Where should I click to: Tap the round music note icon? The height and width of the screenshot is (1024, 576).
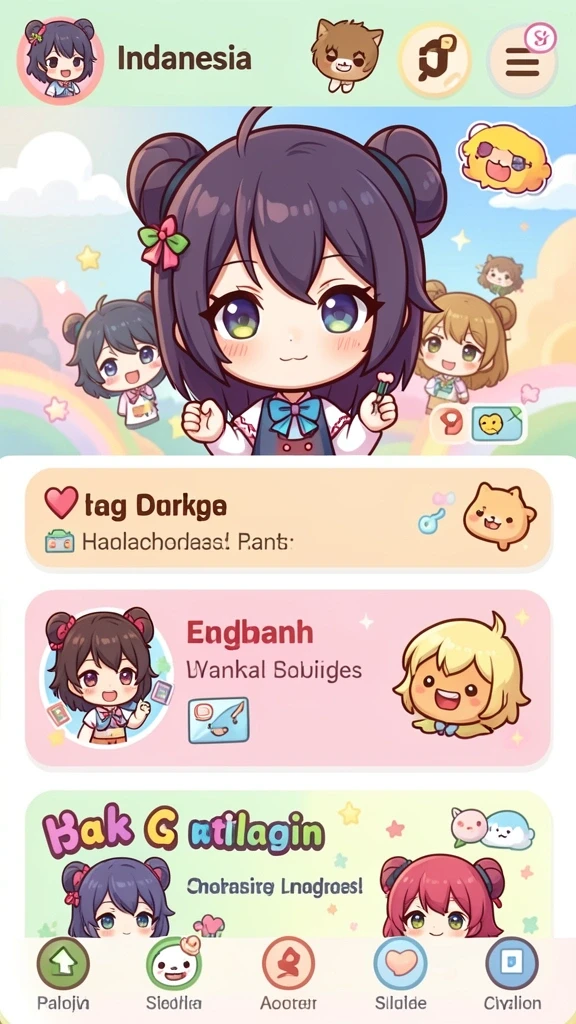(x=436, y=62)
